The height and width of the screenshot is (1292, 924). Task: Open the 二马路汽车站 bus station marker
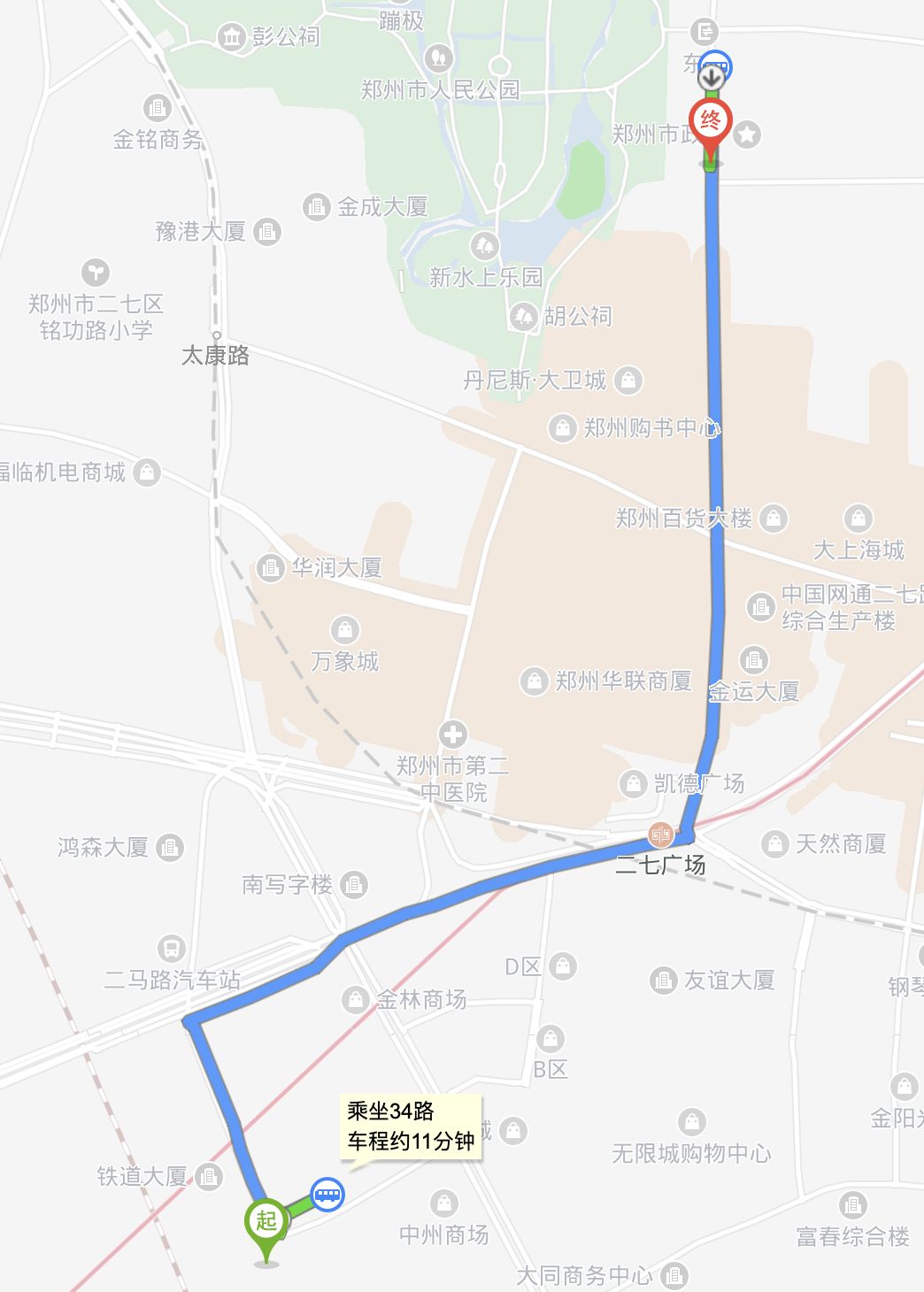[x=171, y=949]
